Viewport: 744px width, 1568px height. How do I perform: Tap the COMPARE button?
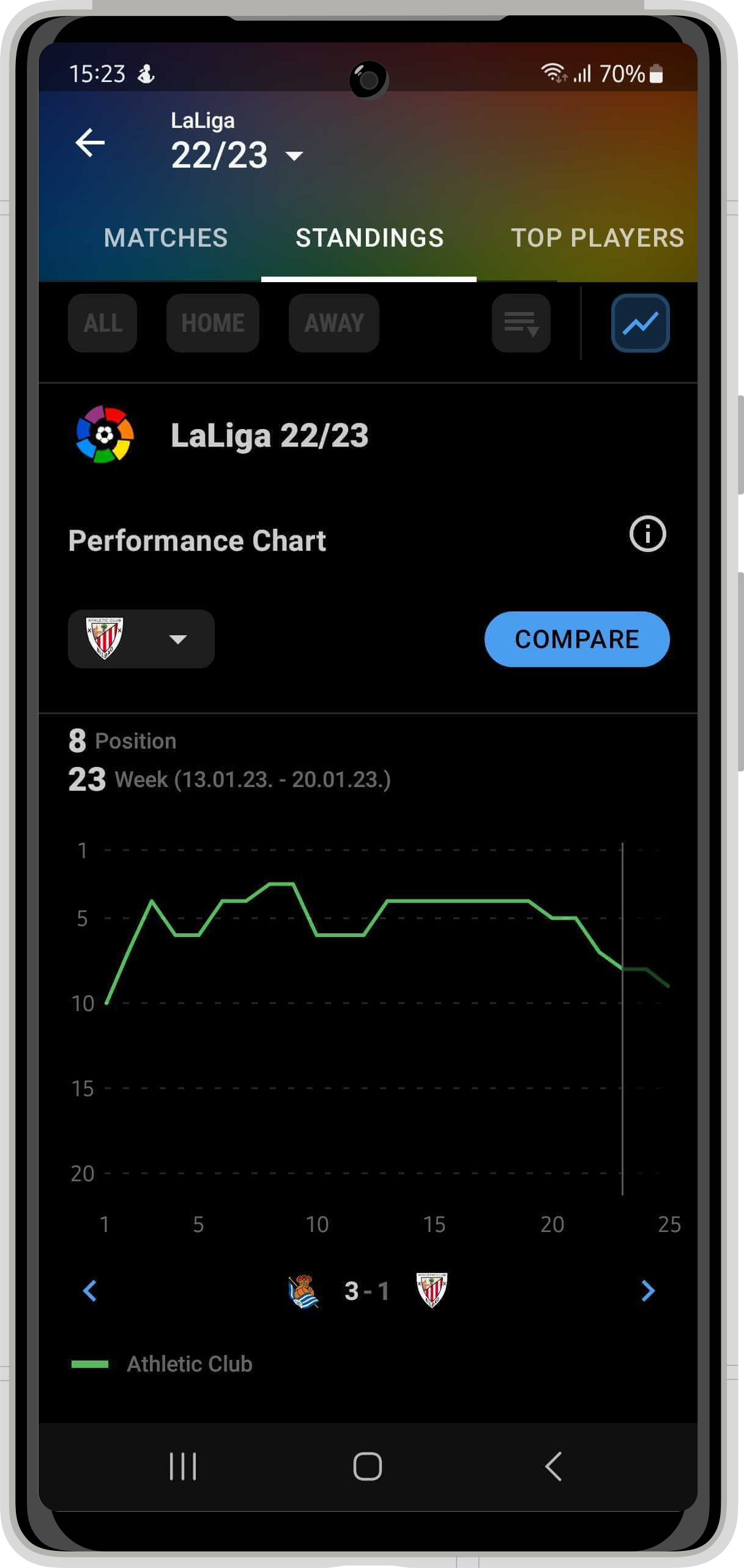click(576, 638)
